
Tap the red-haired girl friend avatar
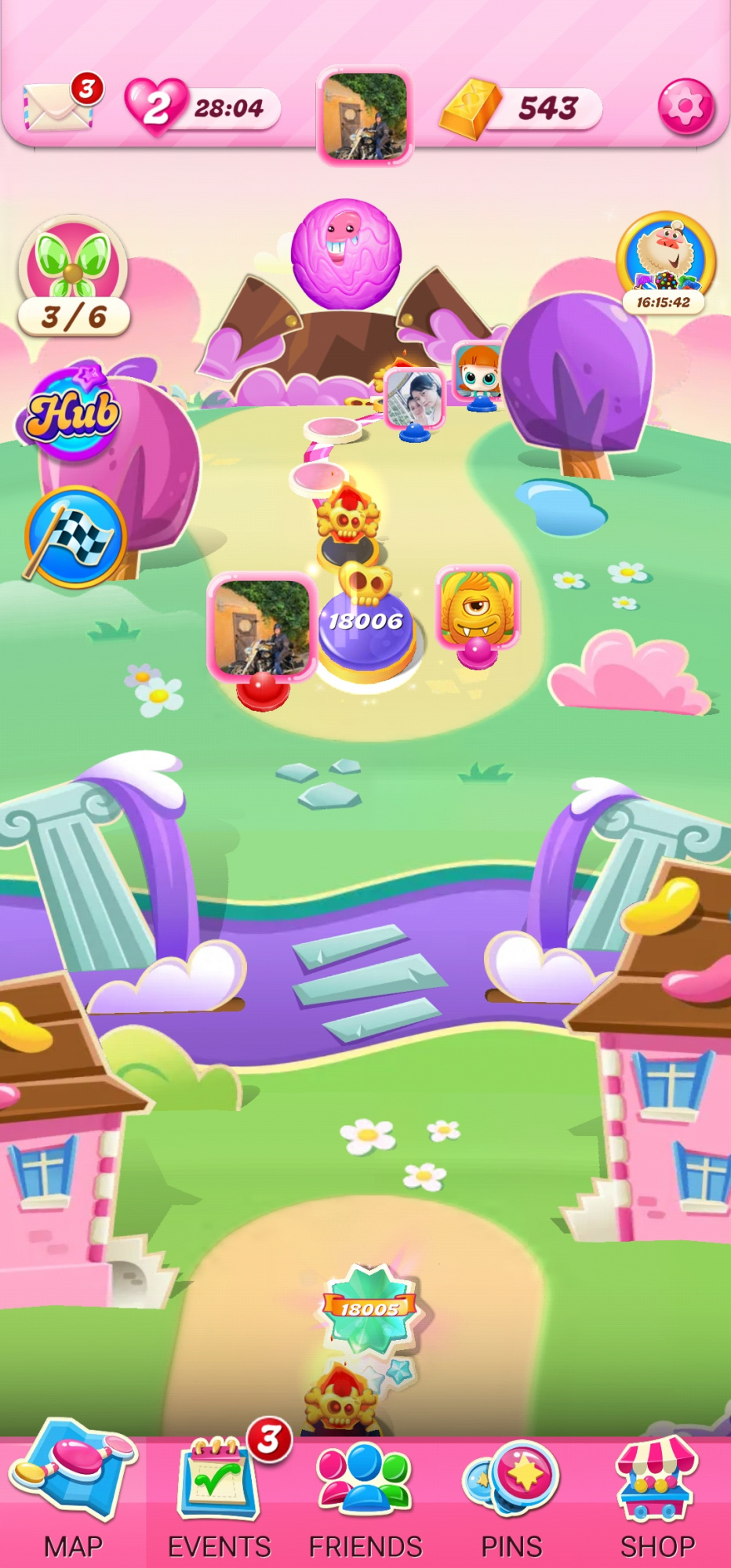[477, 372]
